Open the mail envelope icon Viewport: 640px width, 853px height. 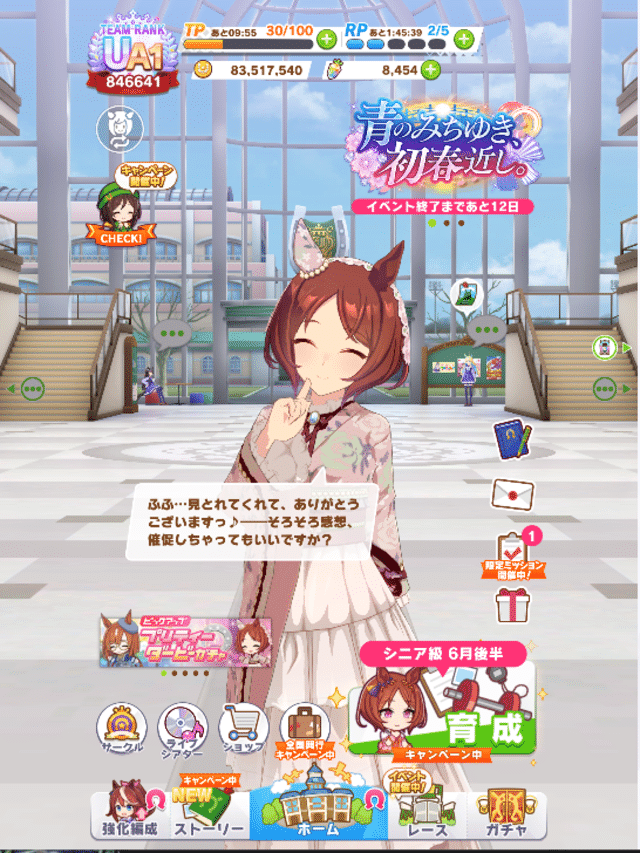[x=514, y=494]
